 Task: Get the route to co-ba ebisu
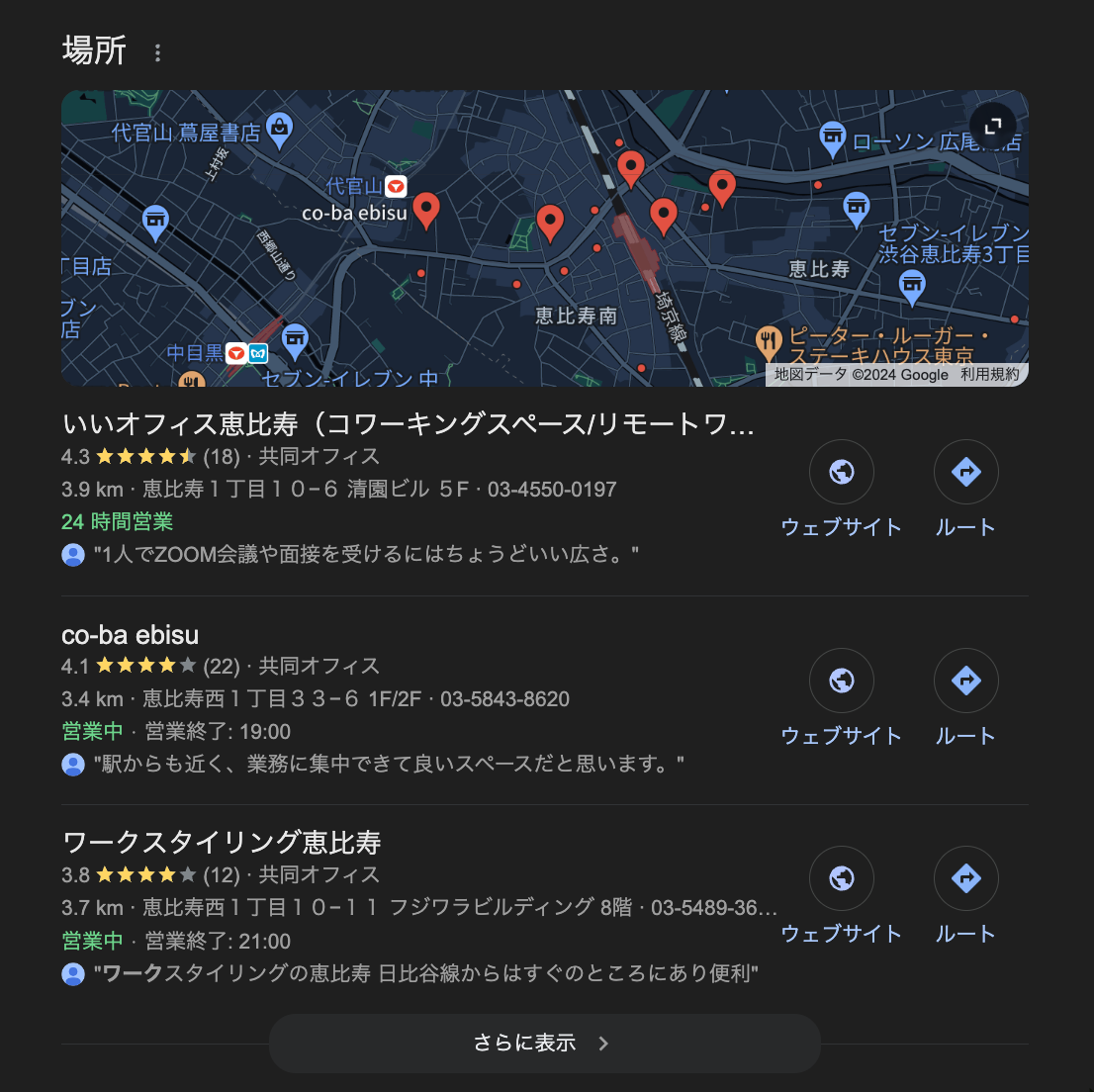click(965, 682)
